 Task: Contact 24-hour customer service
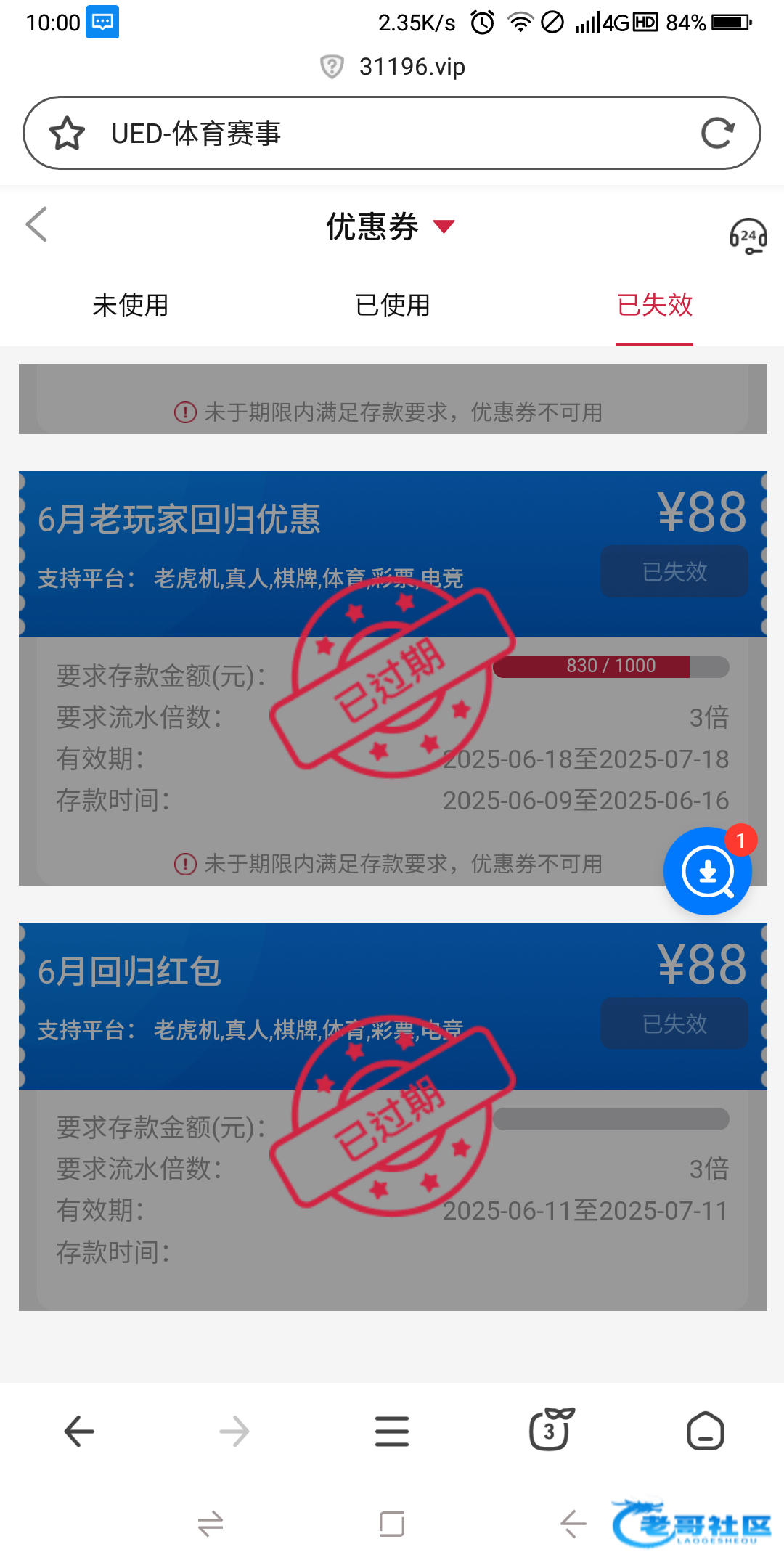click(x=748, y=237)
